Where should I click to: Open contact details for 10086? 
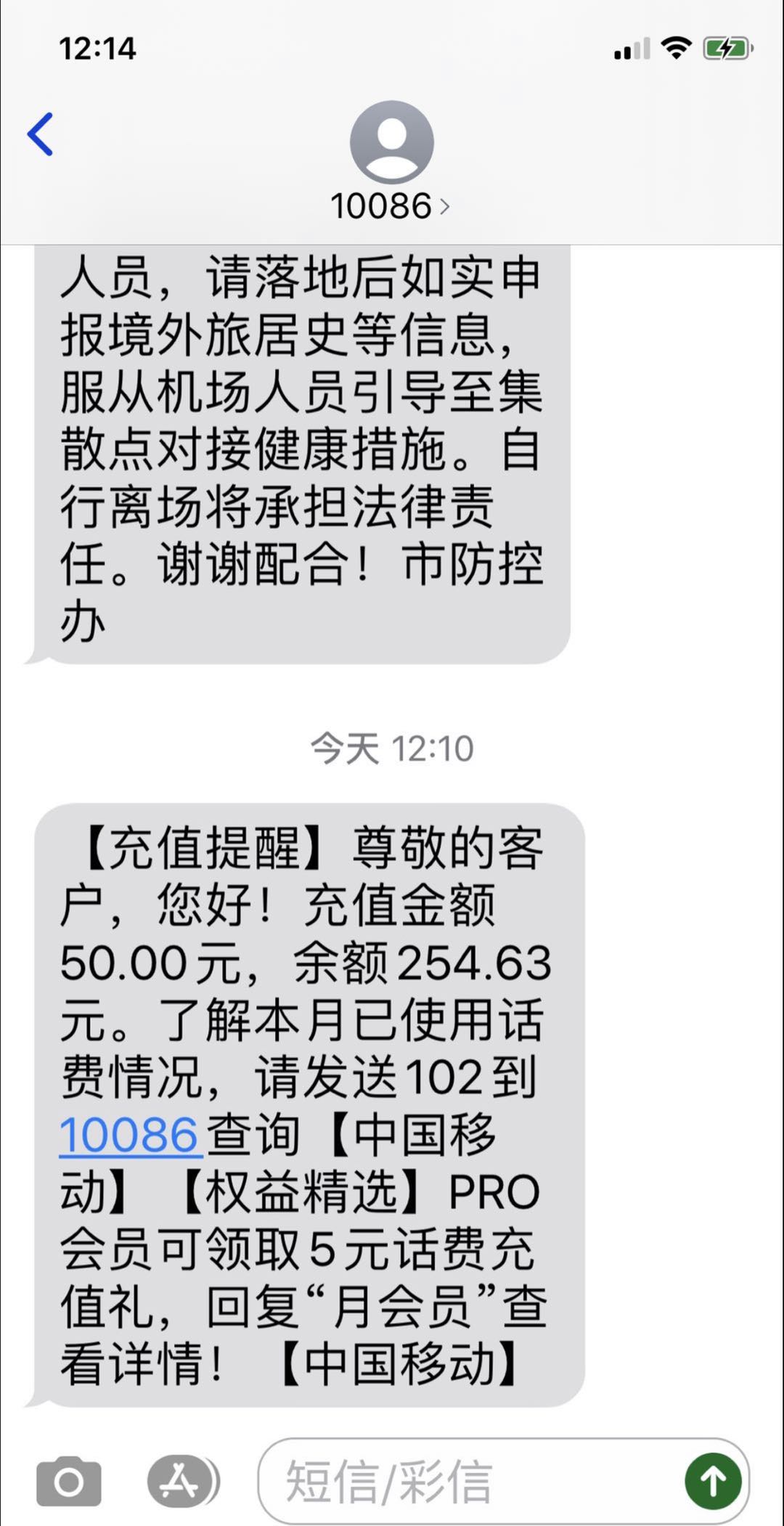tap(391, 205)
